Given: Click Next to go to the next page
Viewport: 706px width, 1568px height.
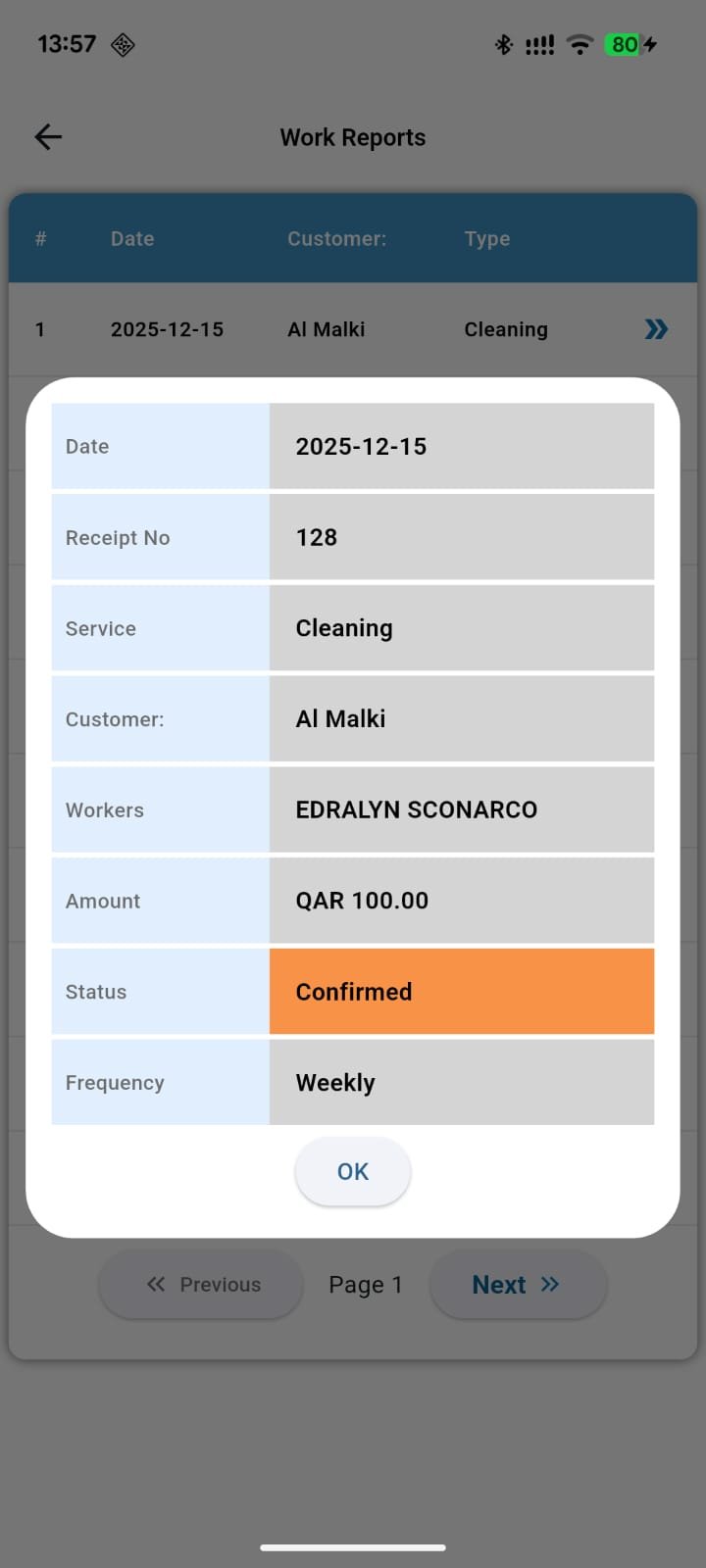Looking at the screenshot, I should (x=518, y=1284).
